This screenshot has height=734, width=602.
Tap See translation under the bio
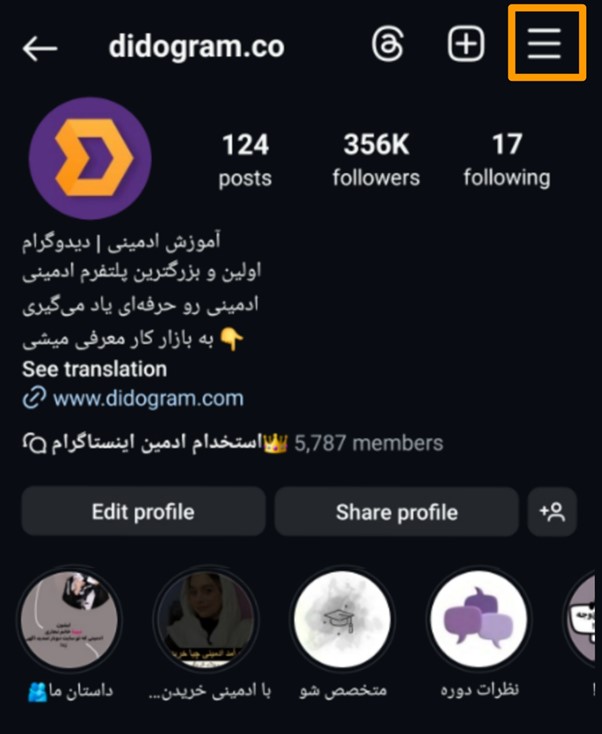coord(94,369)
